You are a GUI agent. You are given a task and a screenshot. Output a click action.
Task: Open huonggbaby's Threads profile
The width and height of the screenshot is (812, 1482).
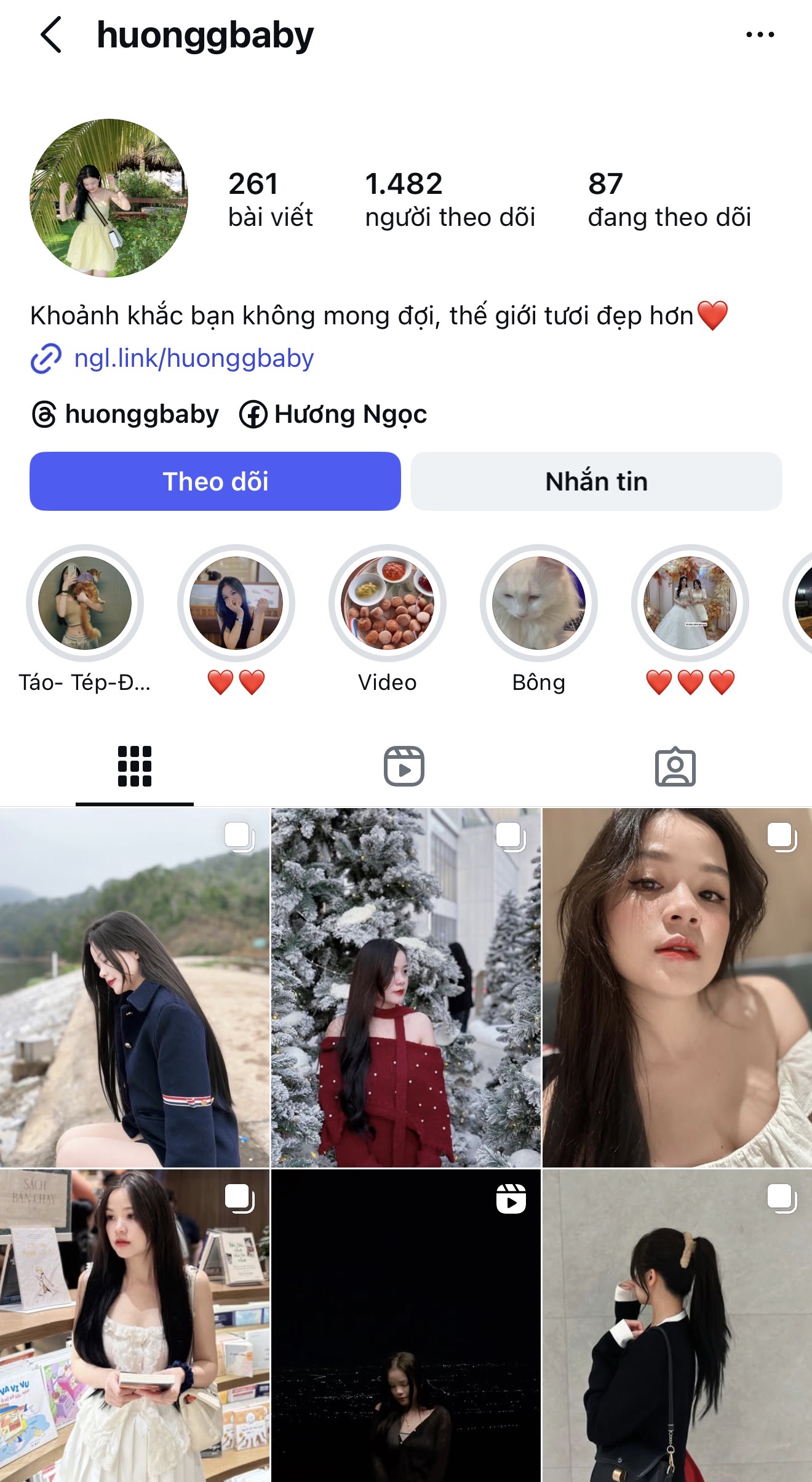[126, 414]
